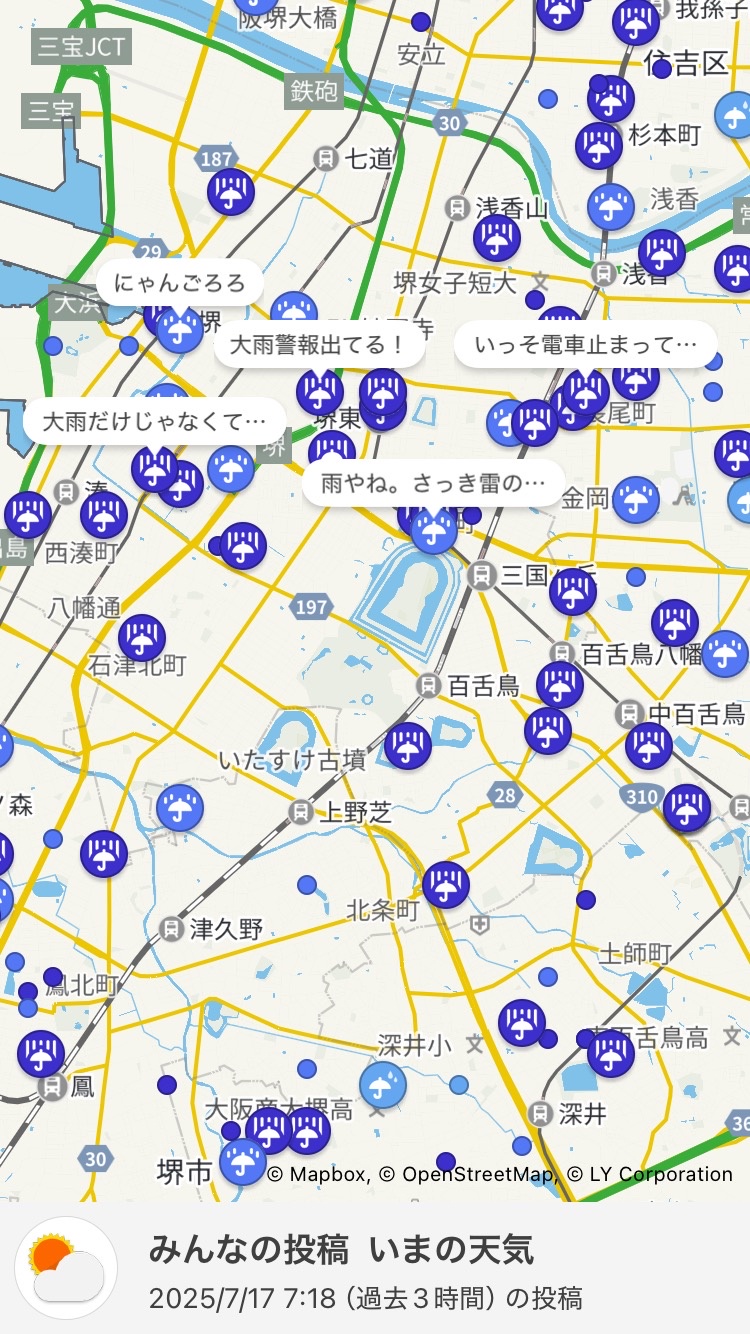The width and height of the screenshot is (750, 1334).
Task: Open the 大雨だけじゃなくて… post bubble
Action: (x=155, y=419)
